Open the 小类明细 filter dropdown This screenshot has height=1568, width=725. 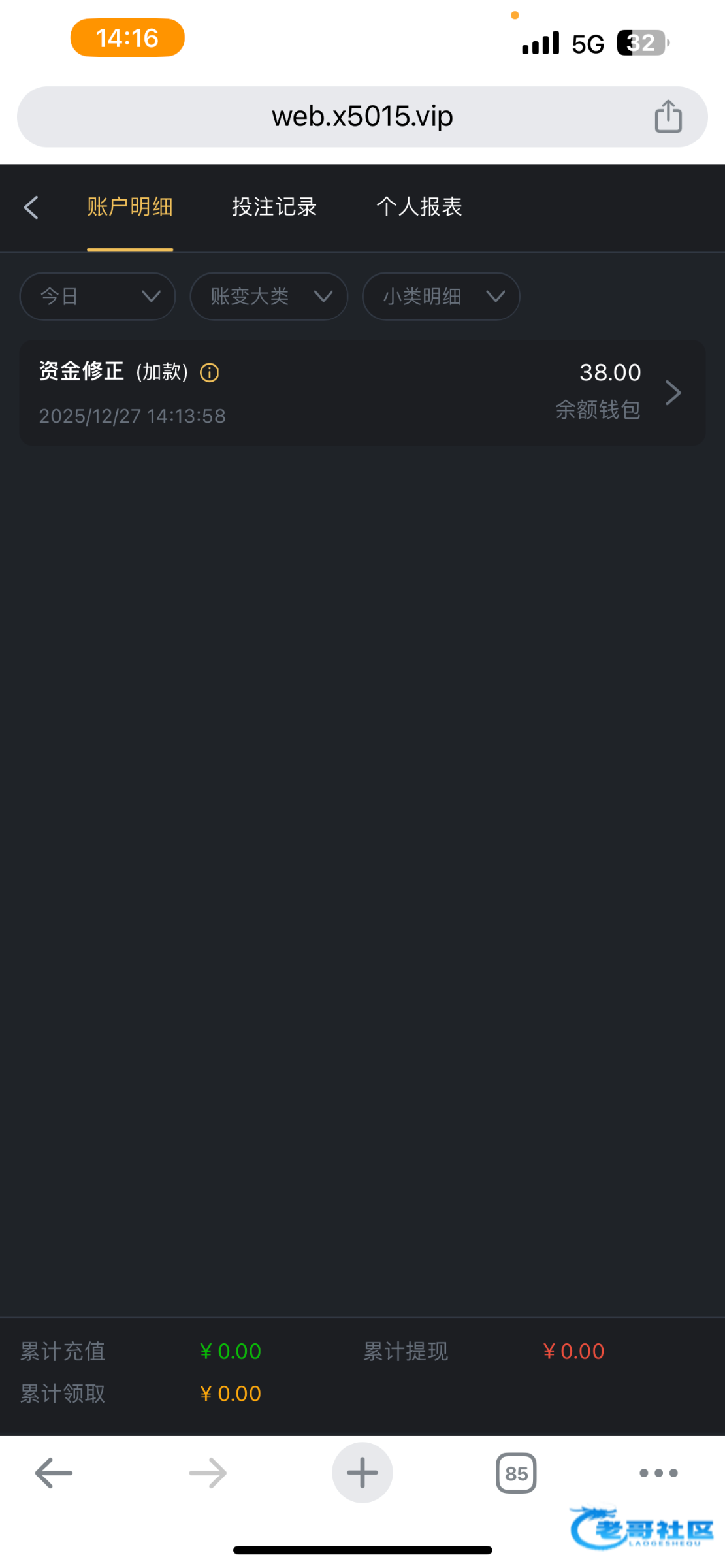[441, 297]
